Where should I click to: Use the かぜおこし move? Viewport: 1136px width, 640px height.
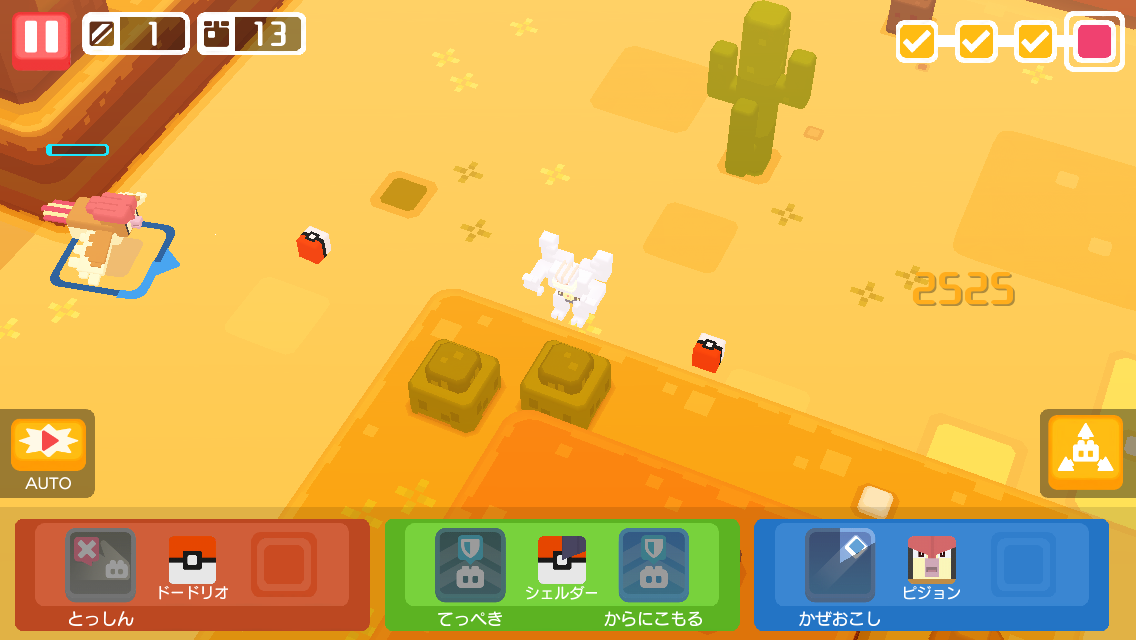coord(840,565)
